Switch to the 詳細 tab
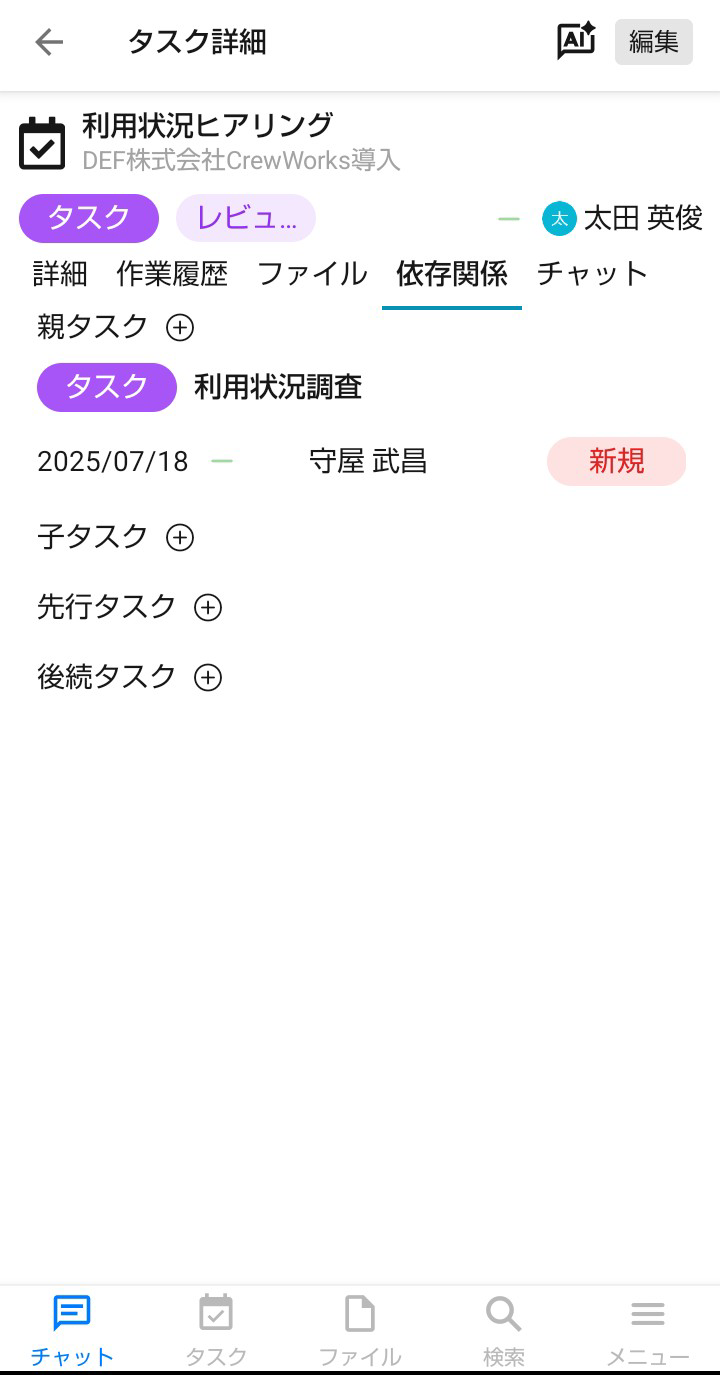720x1375 pixels. pyautogui.click(x=60, y=274)
